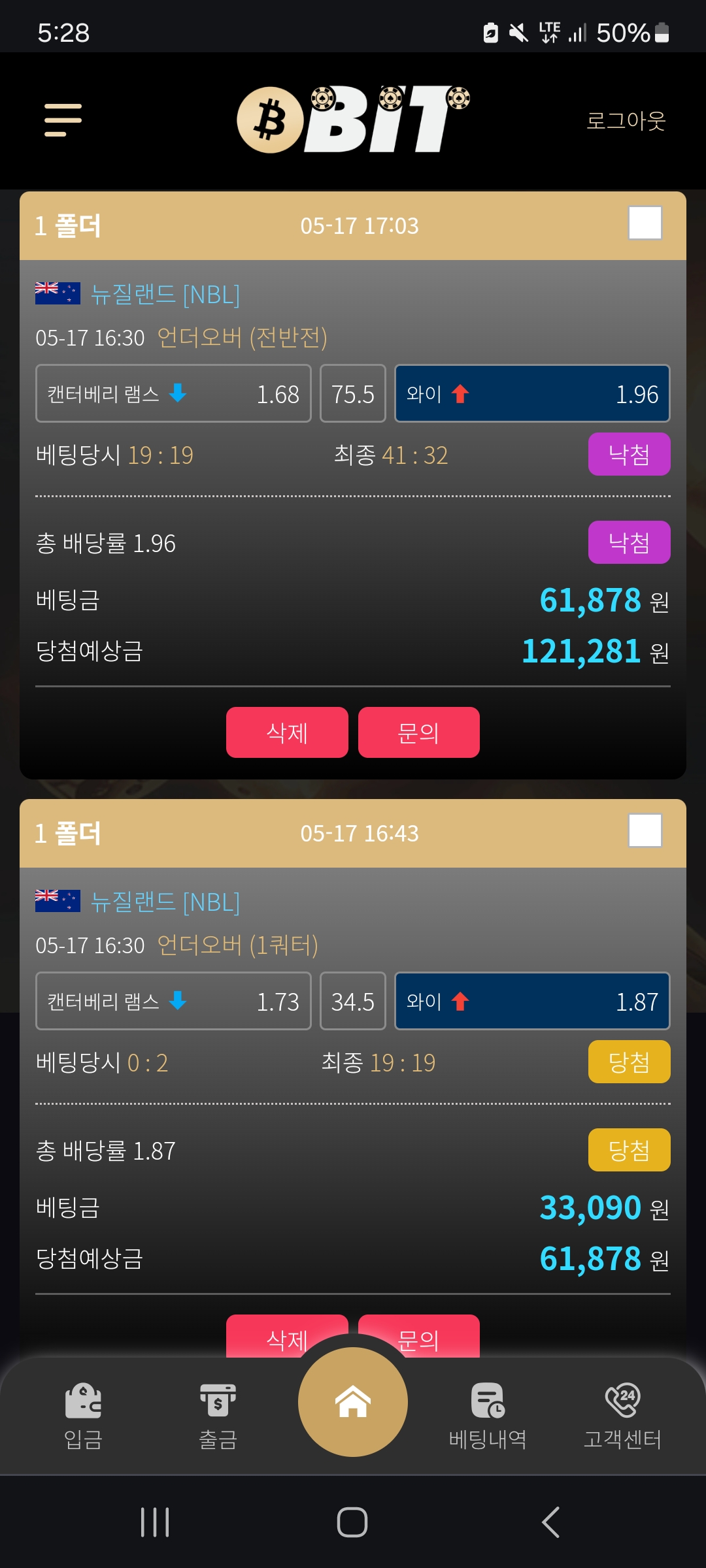
Task: Tap 문의 for the 61,878원 bet
Action: (418, 732)
